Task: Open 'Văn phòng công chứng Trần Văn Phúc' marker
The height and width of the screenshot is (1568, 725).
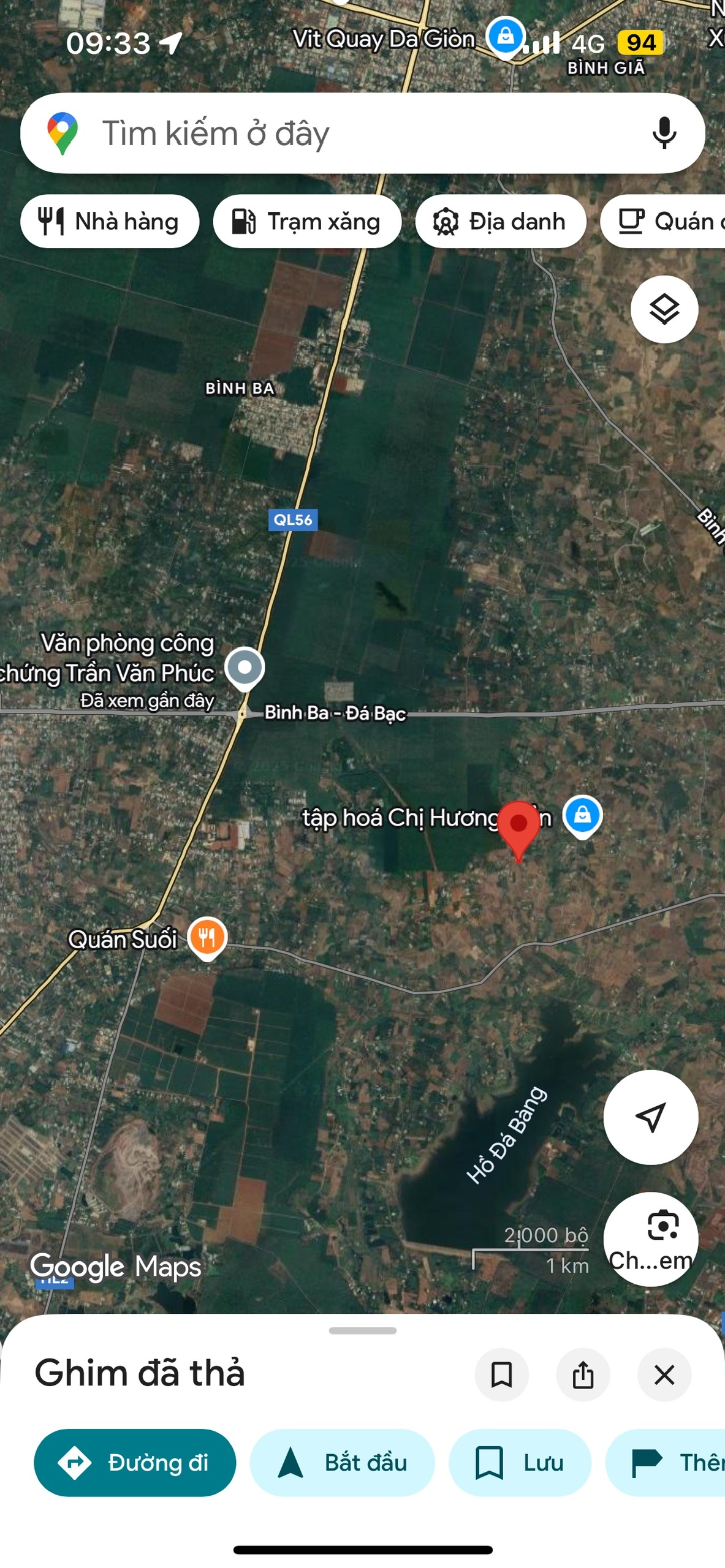Action: [245, 667]
